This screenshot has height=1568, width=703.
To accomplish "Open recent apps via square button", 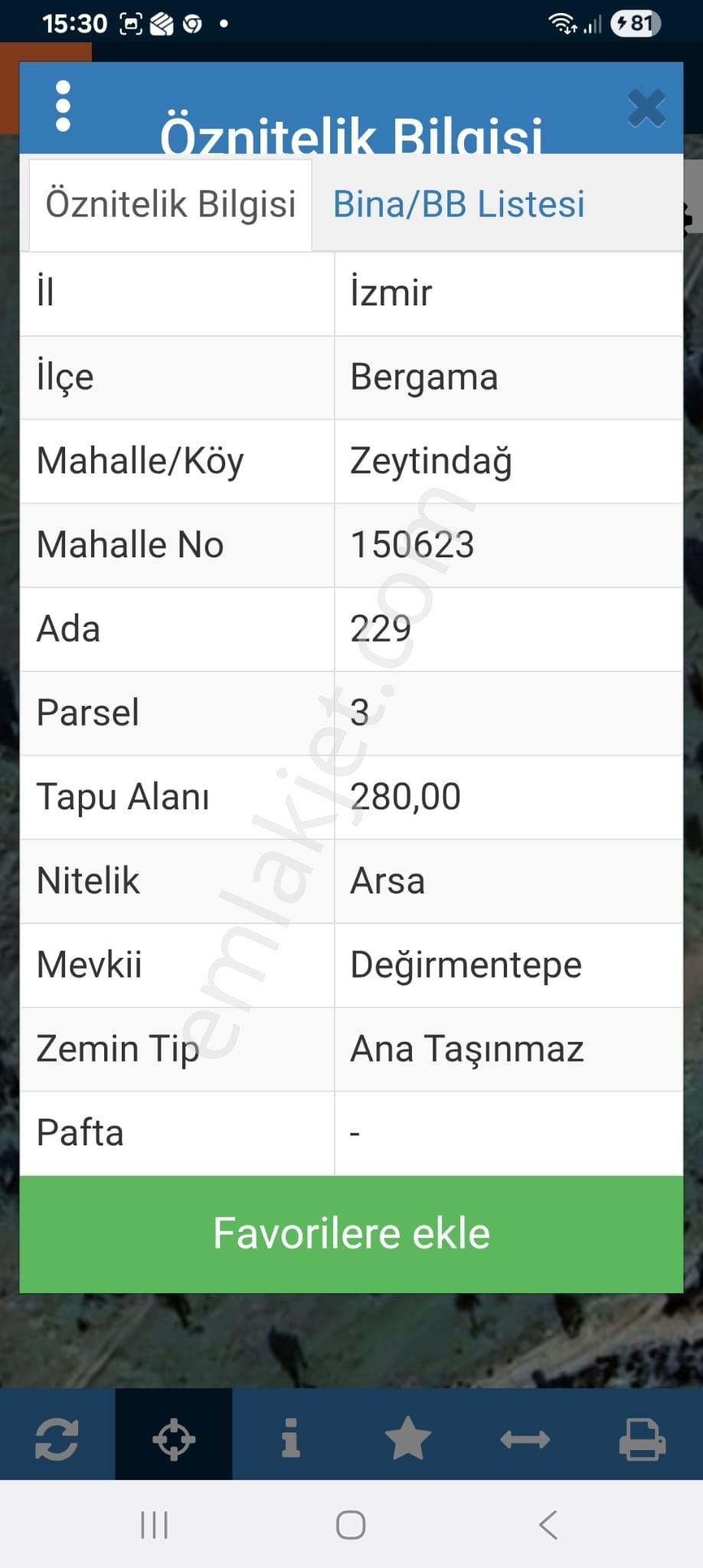I will point(155,1524).
